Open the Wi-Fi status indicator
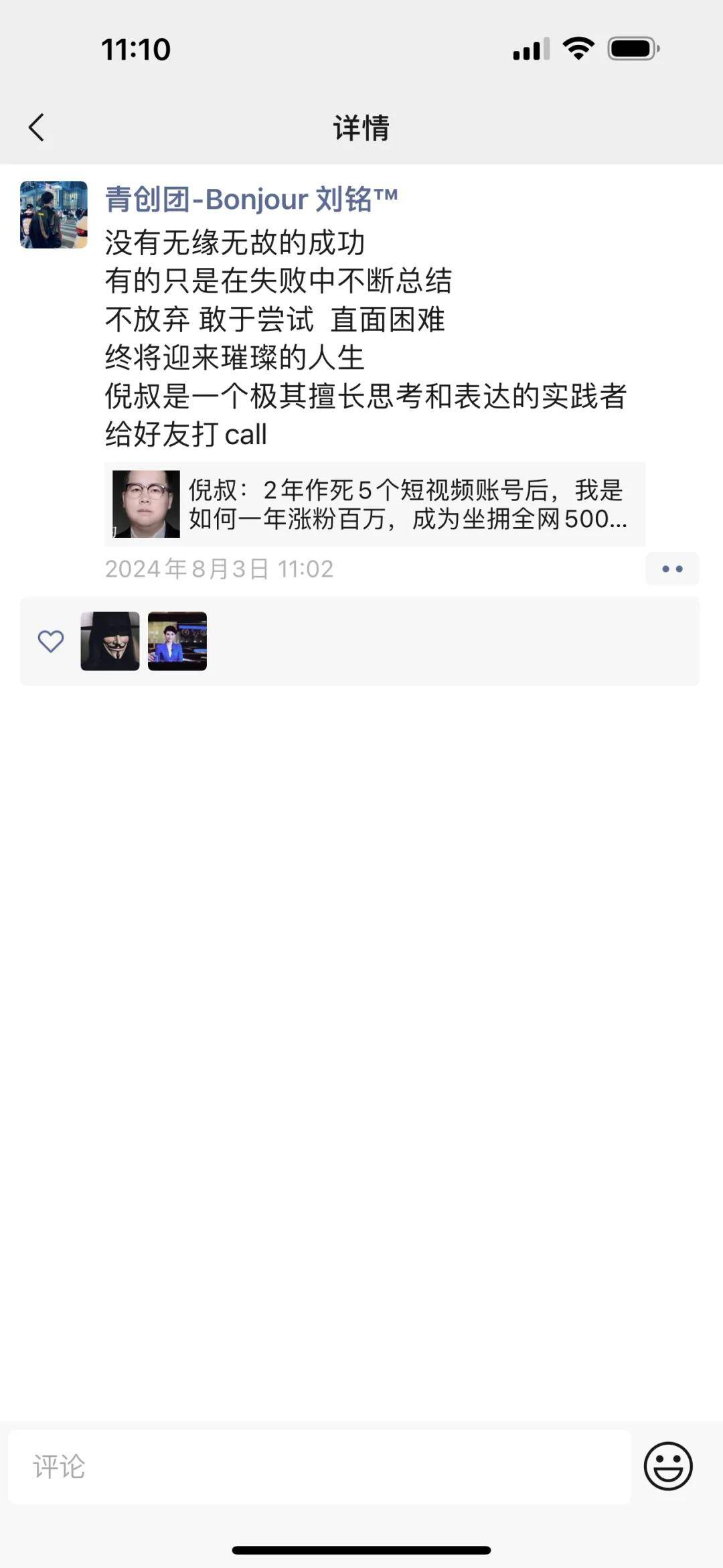The height and width of the screenshot is (1568, 723). [577, 48]
